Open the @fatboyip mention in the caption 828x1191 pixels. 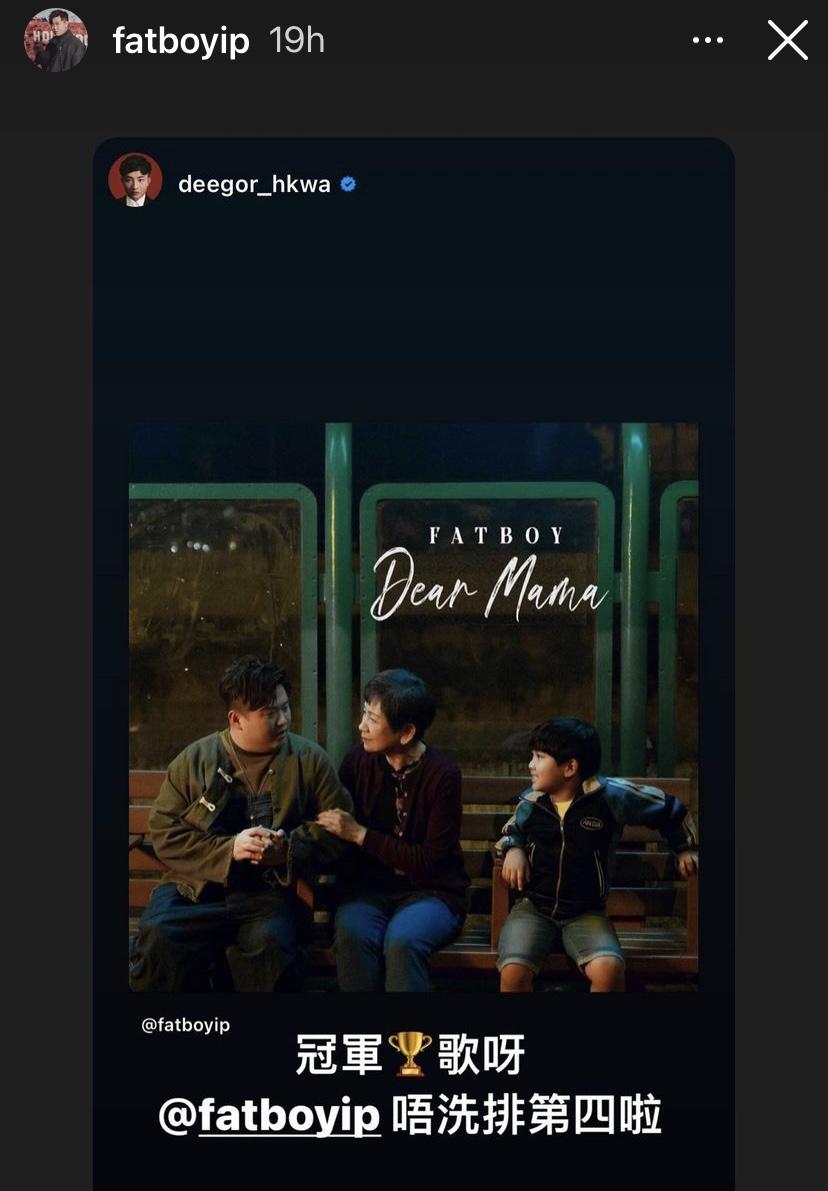point(270,1116)
